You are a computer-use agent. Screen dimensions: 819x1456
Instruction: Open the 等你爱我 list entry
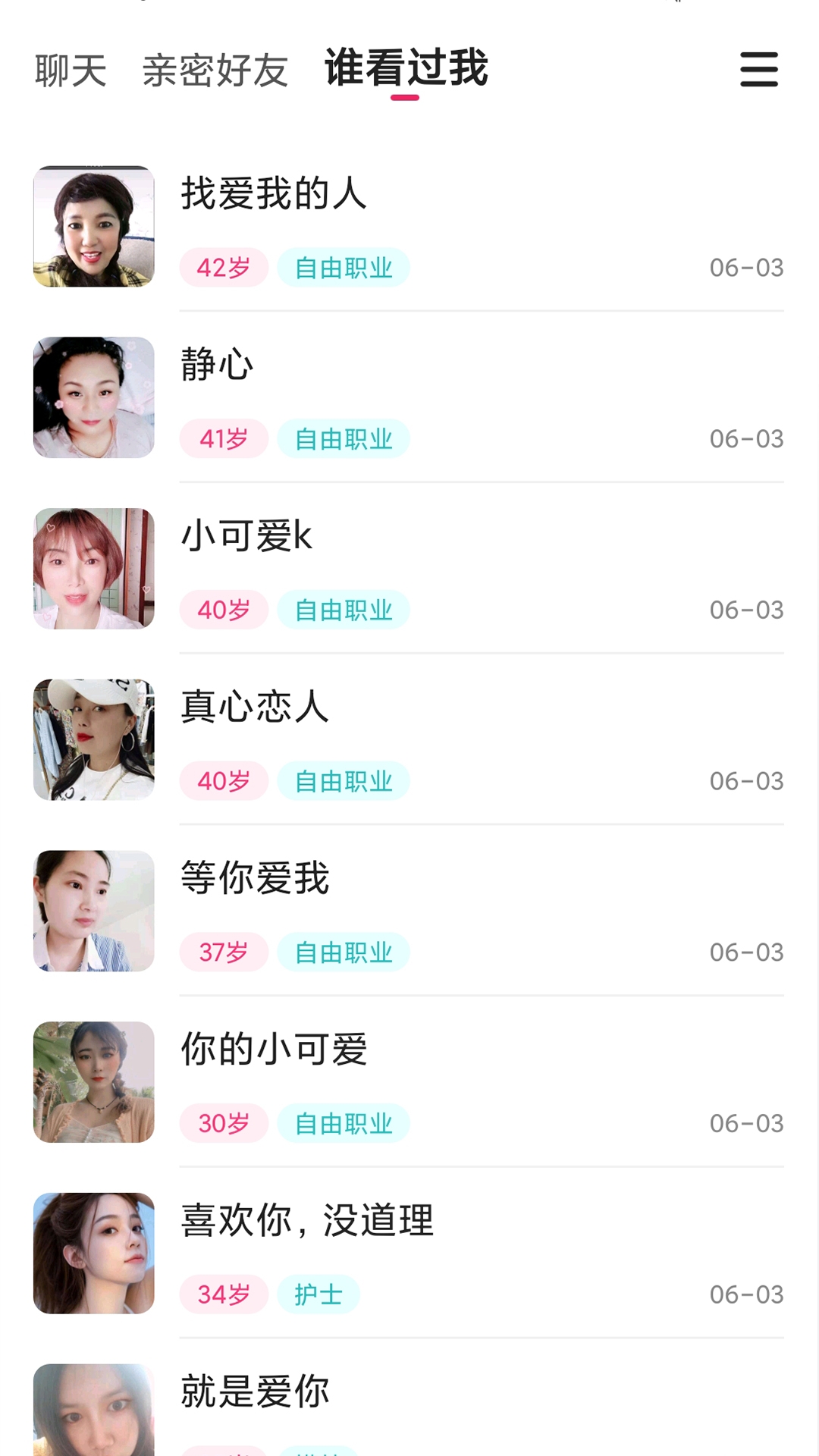(x=255, y=879)
